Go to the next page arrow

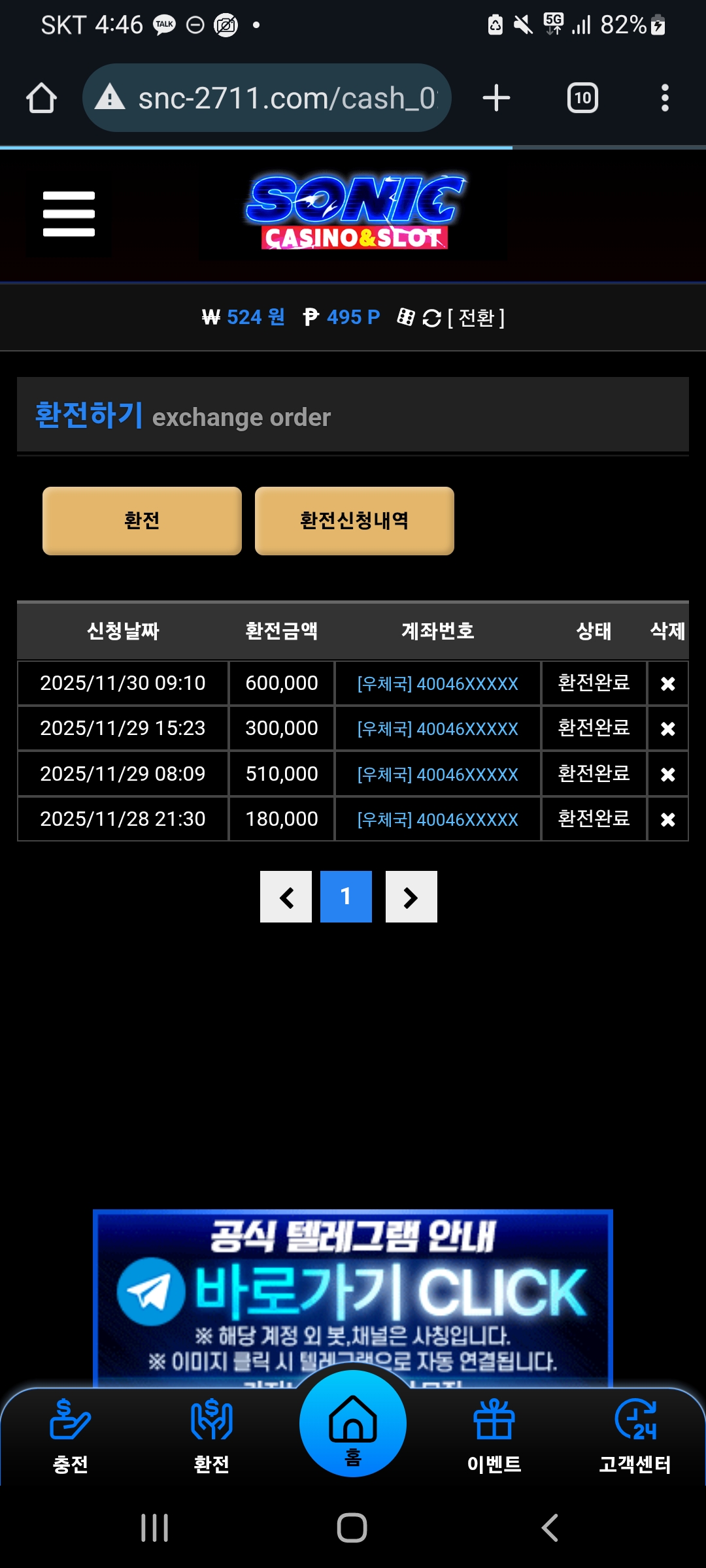[x=411, y=897]
